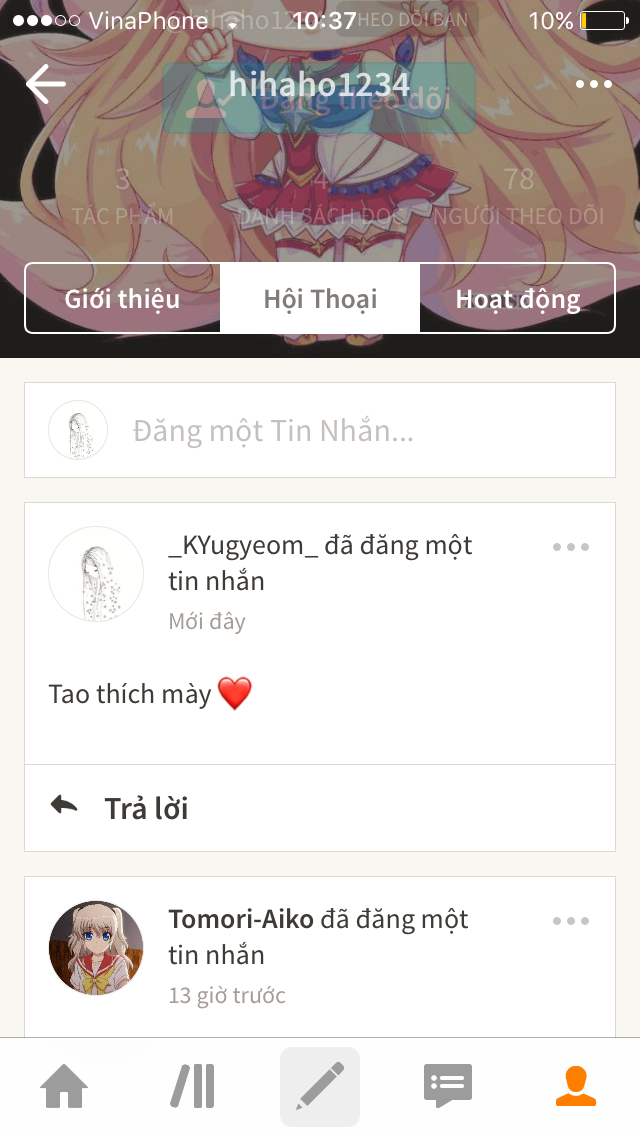Screen dimensions: 640x1136
Task: Open the Profile tab
Action: point(576,1087)
